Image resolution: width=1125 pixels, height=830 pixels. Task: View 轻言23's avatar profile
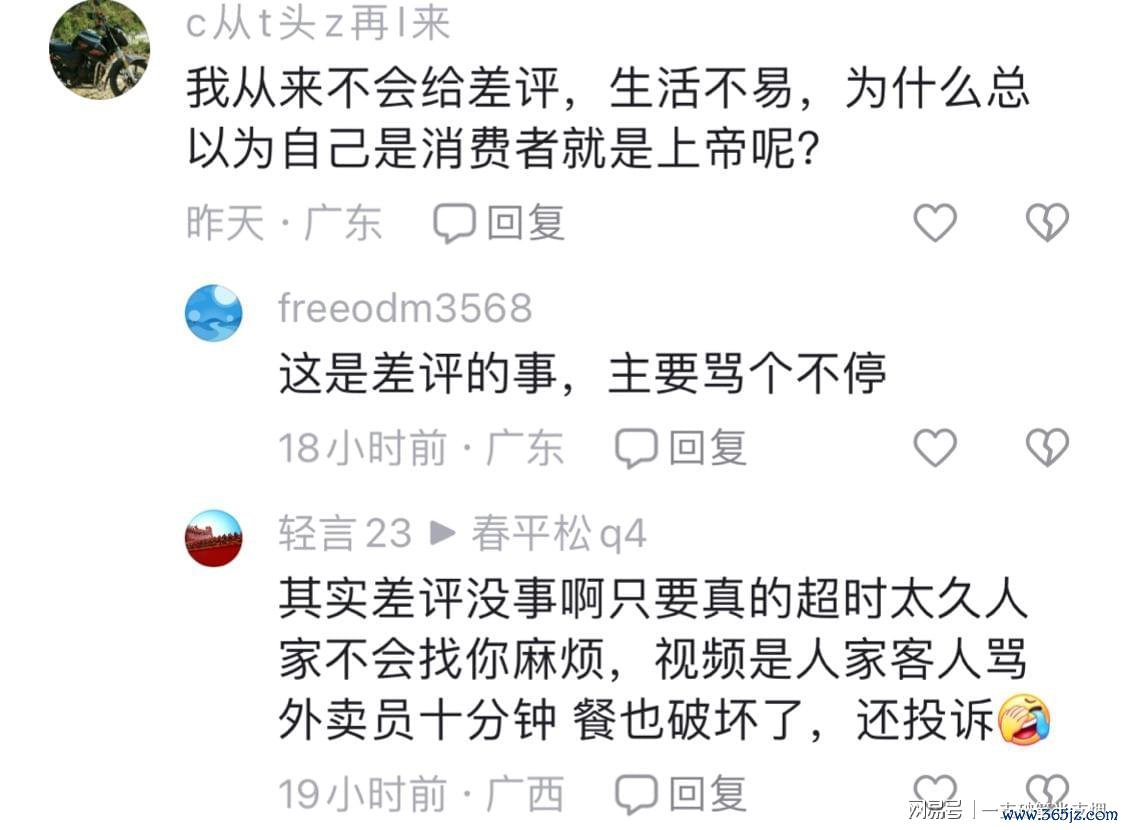click(x=214, y=538)
